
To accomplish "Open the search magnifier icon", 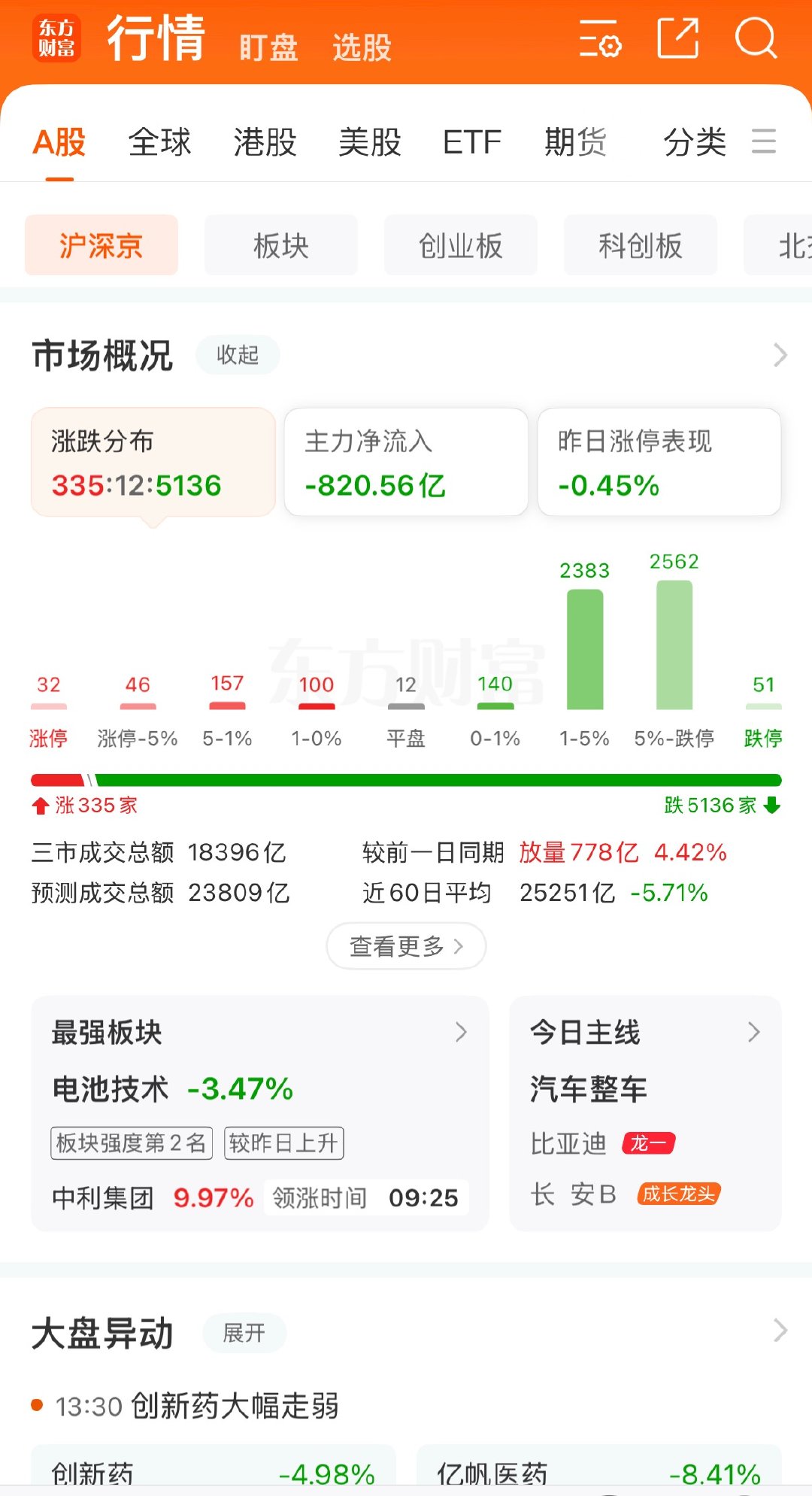I will click(758, 39).
